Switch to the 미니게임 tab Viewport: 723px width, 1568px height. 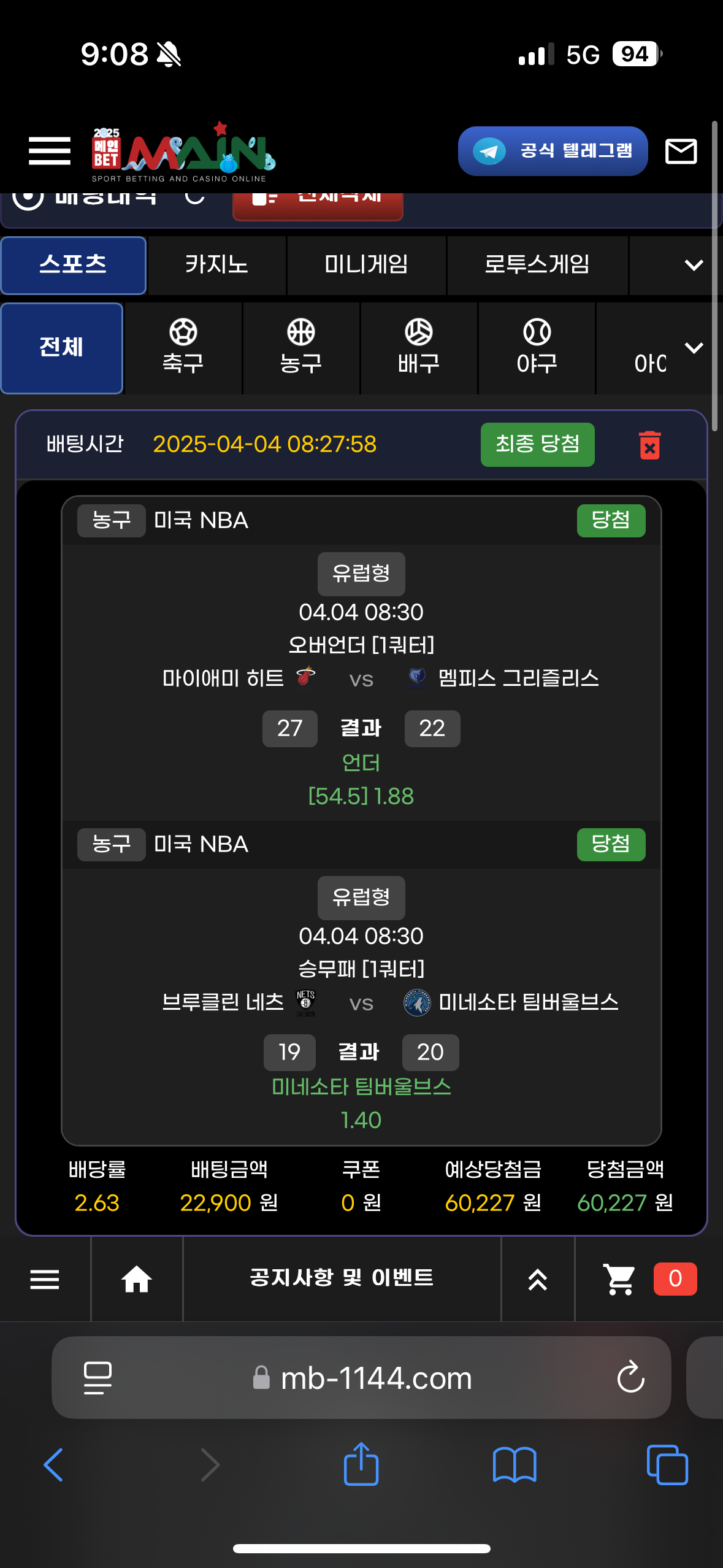pos(366,265)
